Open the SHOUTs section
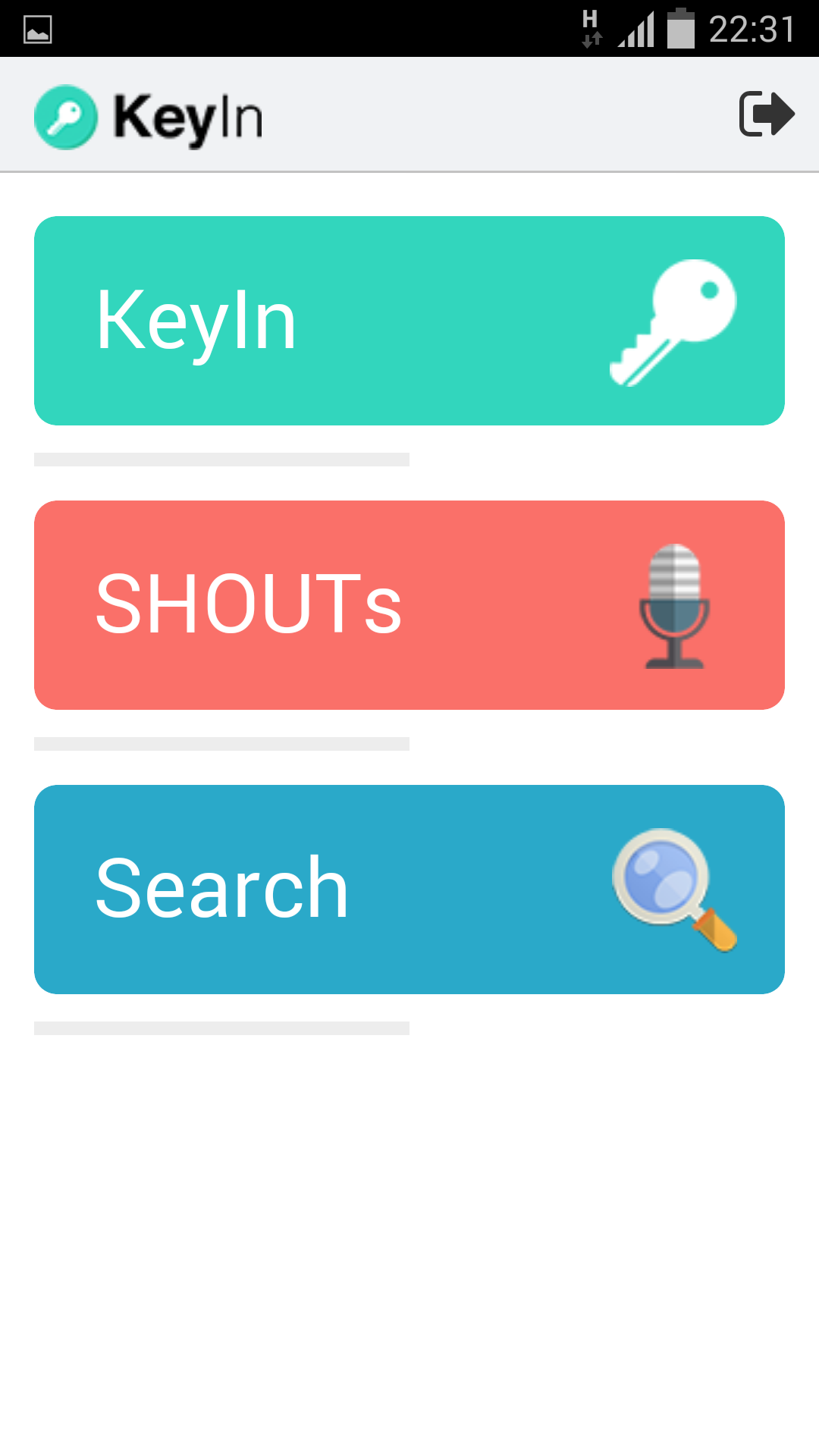The height and width of the screenshot is (1456, 819). pos(409,605)
